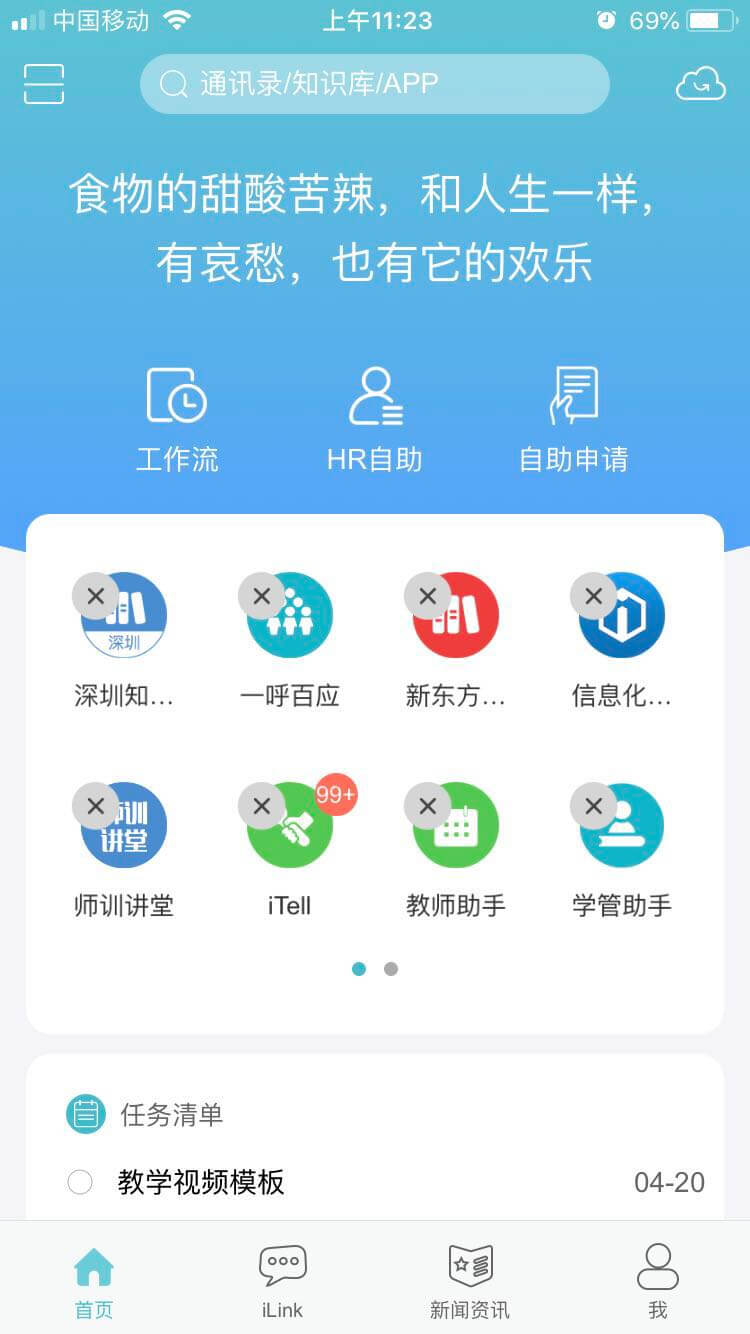Go to the second page of apps
This screenshot has height=1334, width=750.
391,969
